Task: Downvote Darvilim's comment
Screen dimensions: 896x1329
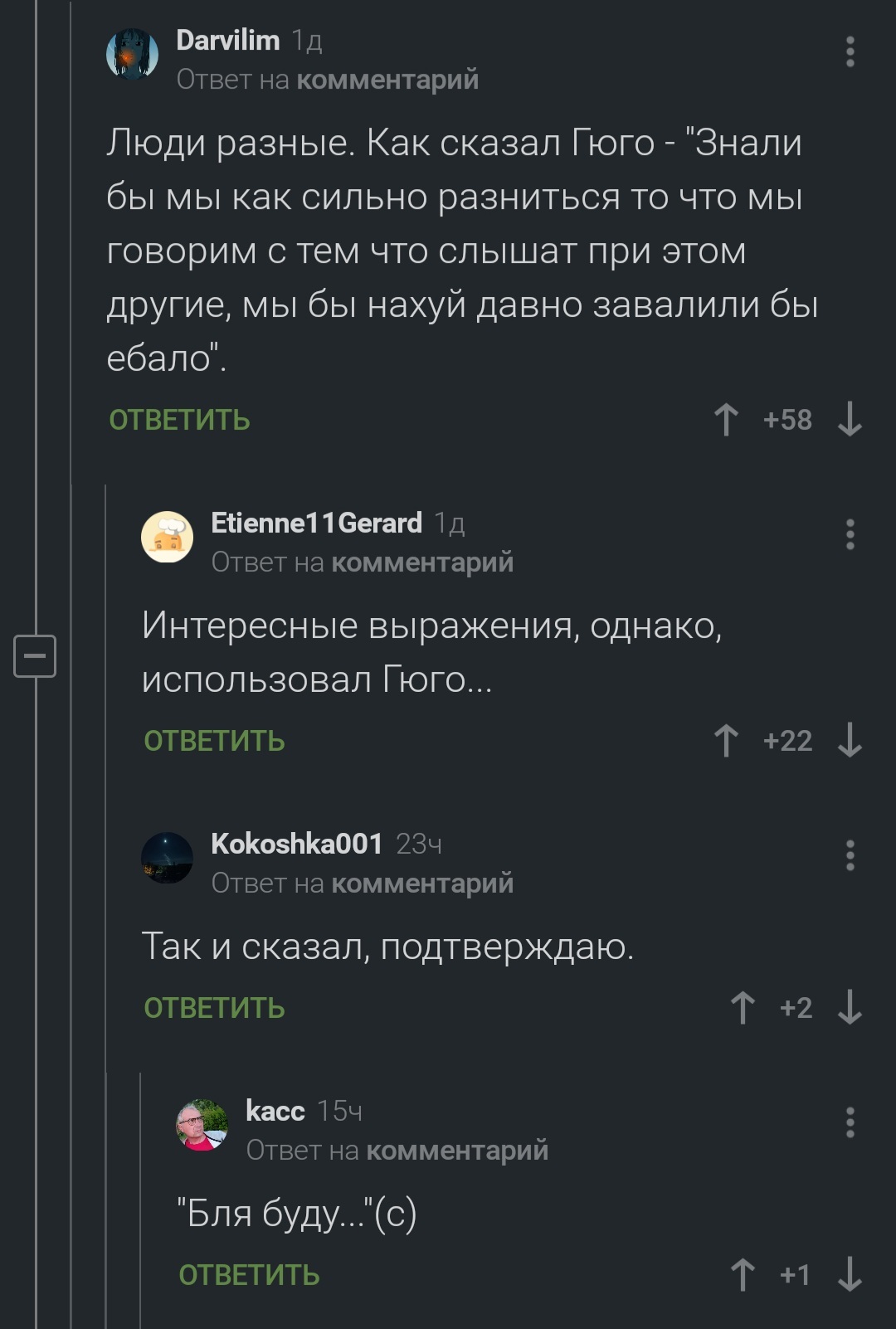Action: pyautogui.click(x=850, y=419)
